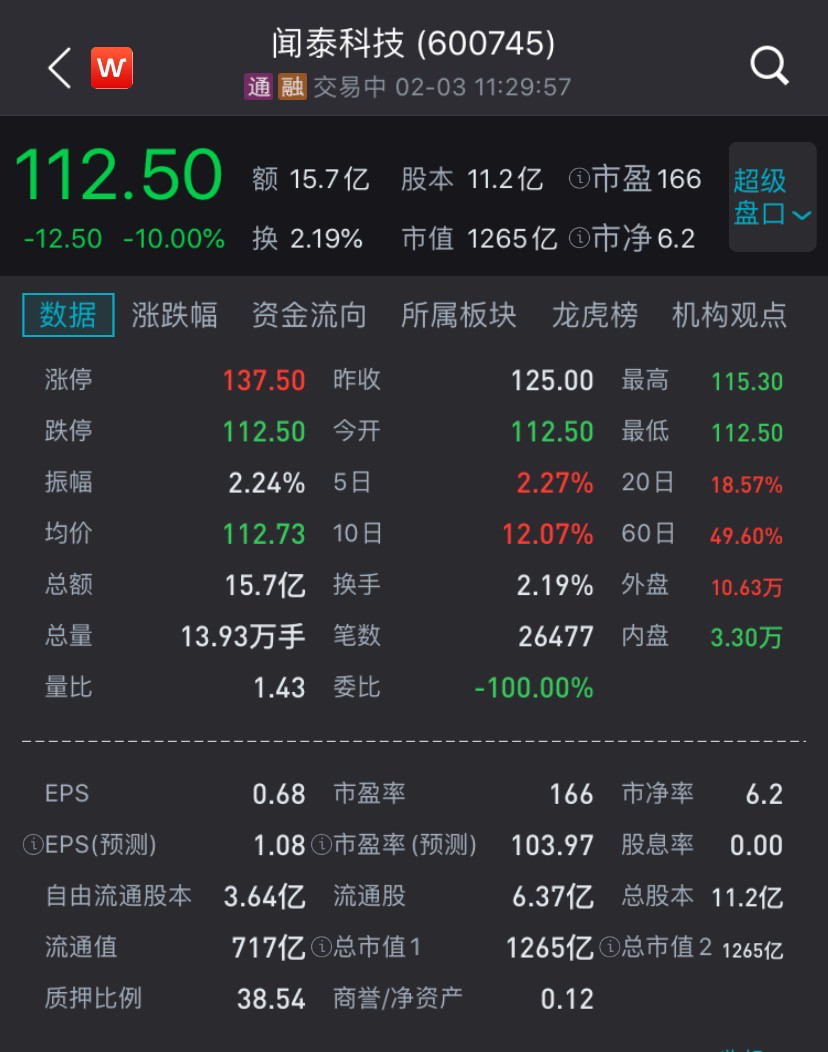This screenshot has width=828, height=1052.
Task: Expand the 超级盘口 panel
Action: coord(772,197)
